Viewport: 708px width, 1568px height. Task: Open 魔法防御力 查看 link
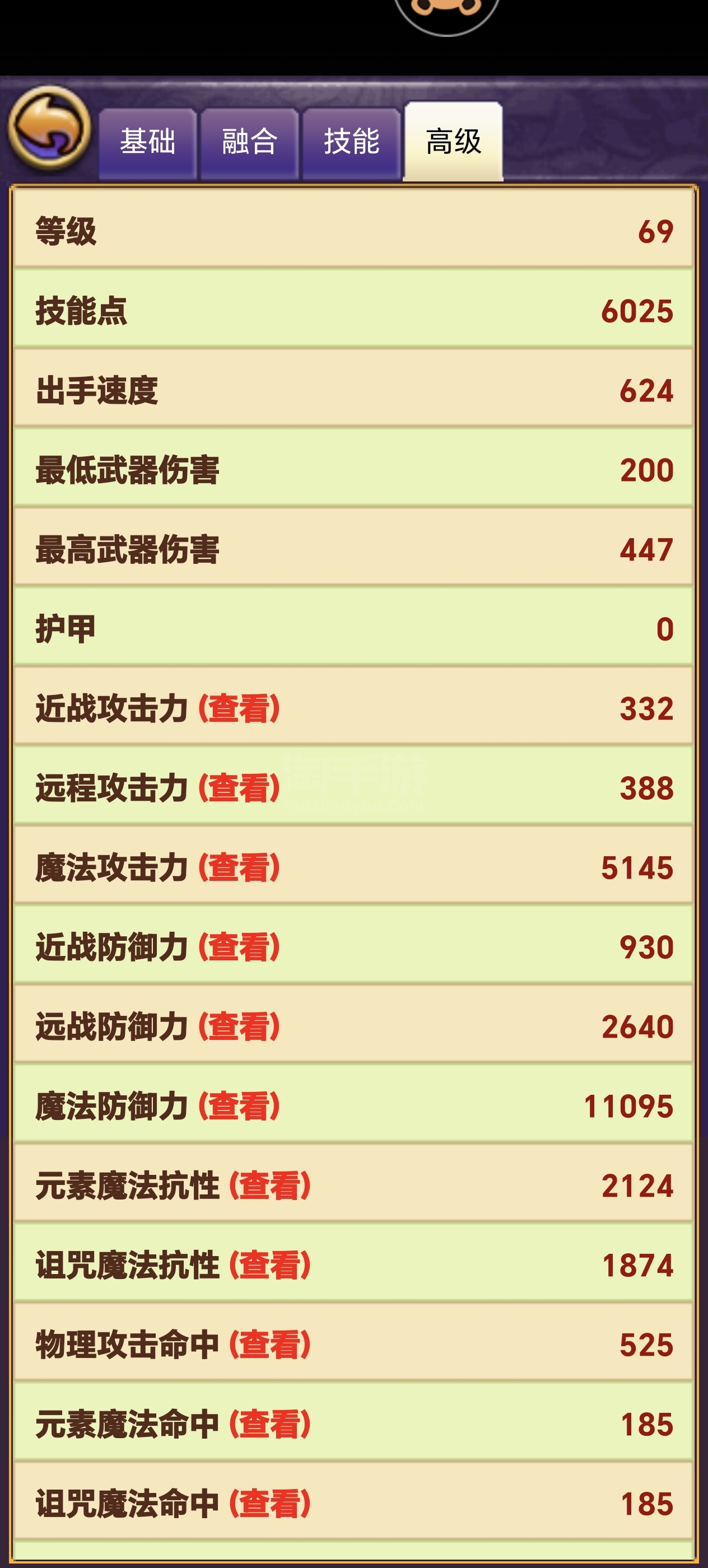[239, 1106]
